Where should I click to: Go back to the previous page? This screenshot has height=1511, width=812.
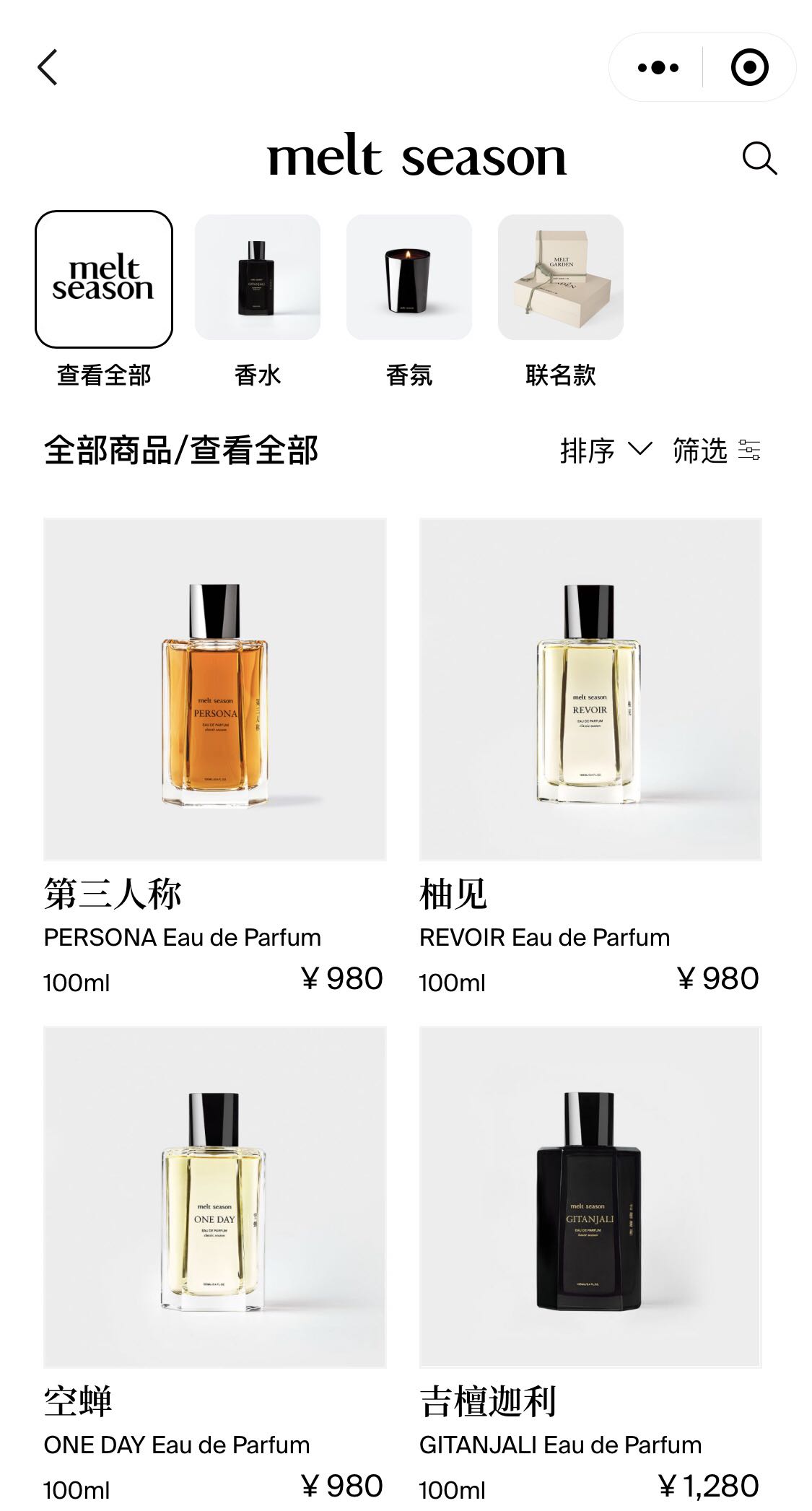point(48,68)
